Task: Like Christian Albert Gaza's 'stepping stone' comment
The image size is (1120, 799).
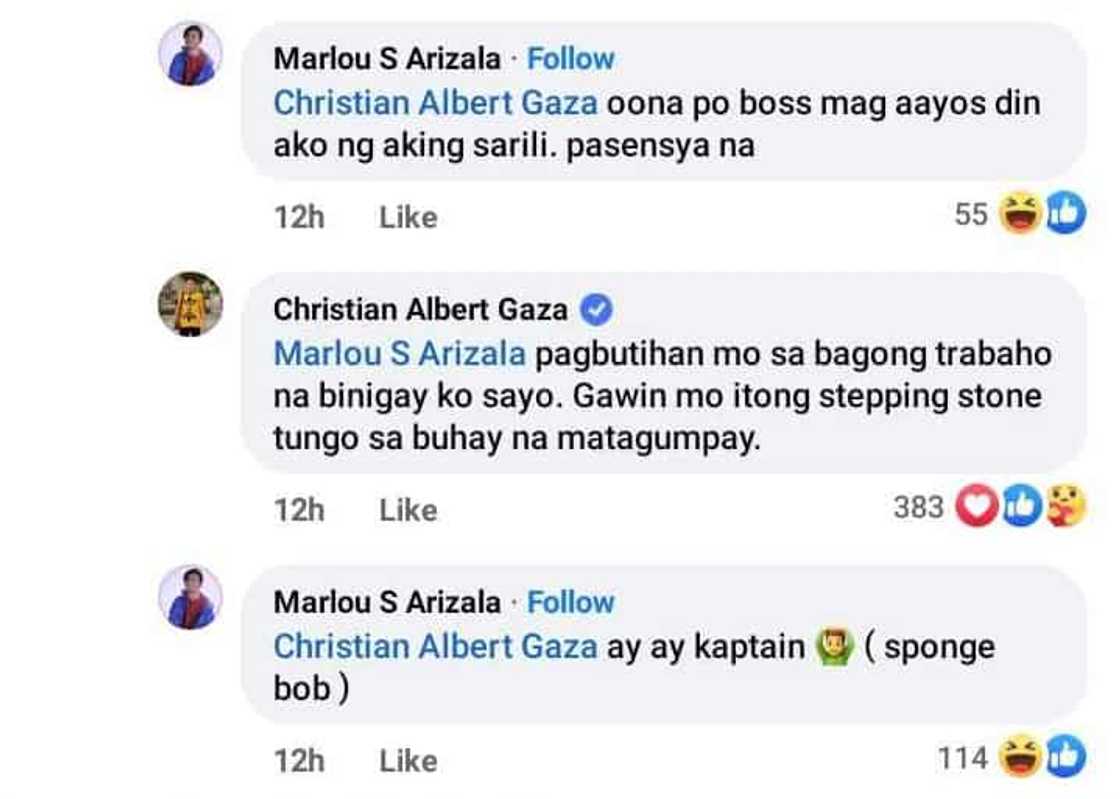Action: pyautogui.click(x=408, y=510)
